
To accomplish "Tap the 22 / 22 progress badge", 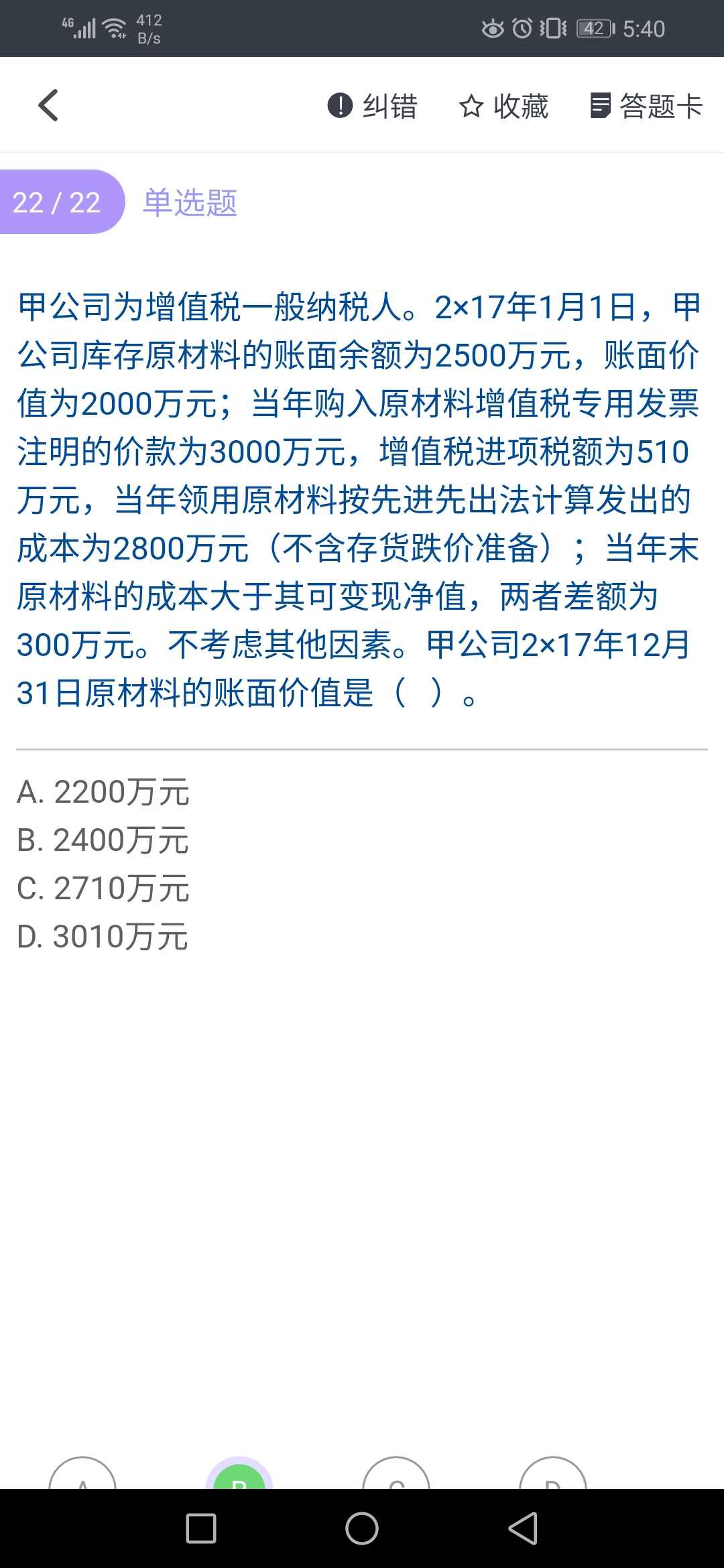I will click(57, 203).
